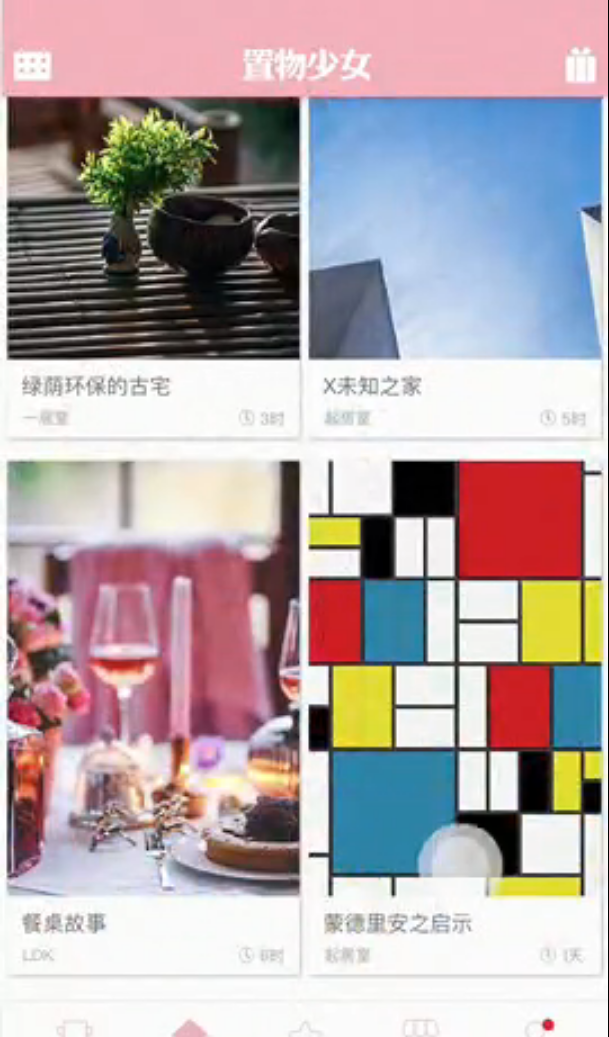609x1037 pixels.
Task: Open the grid menu icon in the header
Action: (32, 66)
